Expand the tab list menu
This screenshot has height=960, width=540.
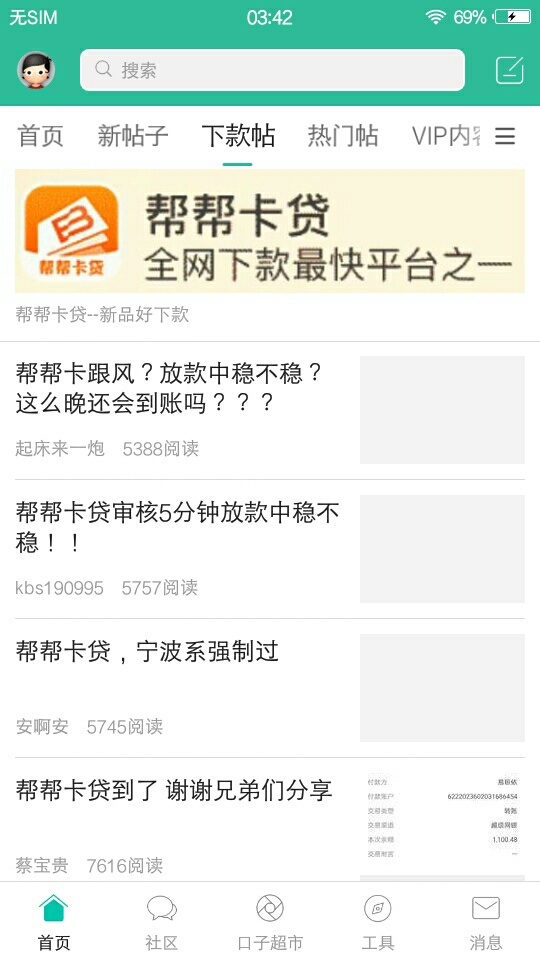tap(505, 136)
